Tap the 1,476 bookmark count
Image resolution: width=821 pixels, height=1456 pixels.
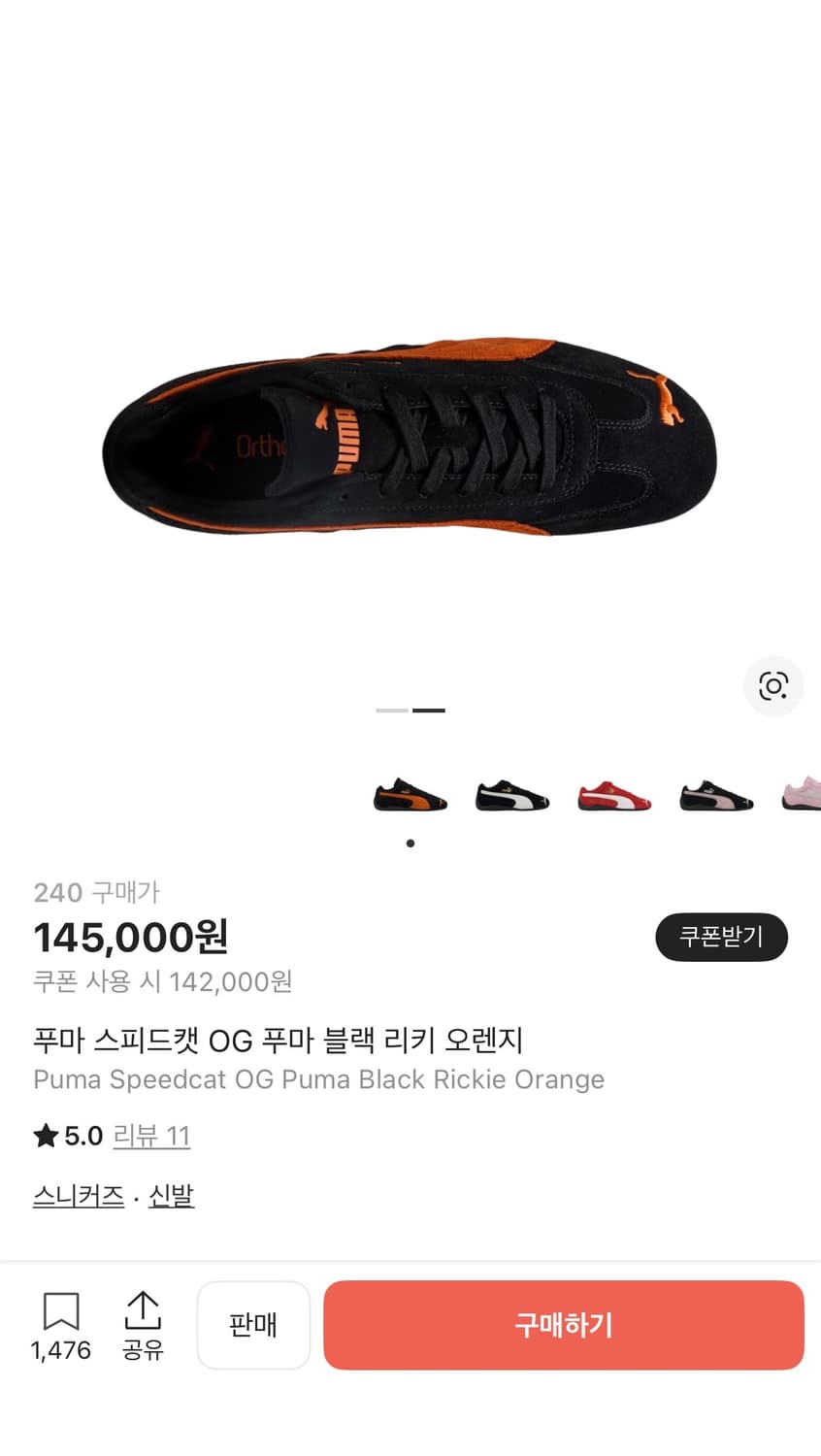coord(61,1350)
